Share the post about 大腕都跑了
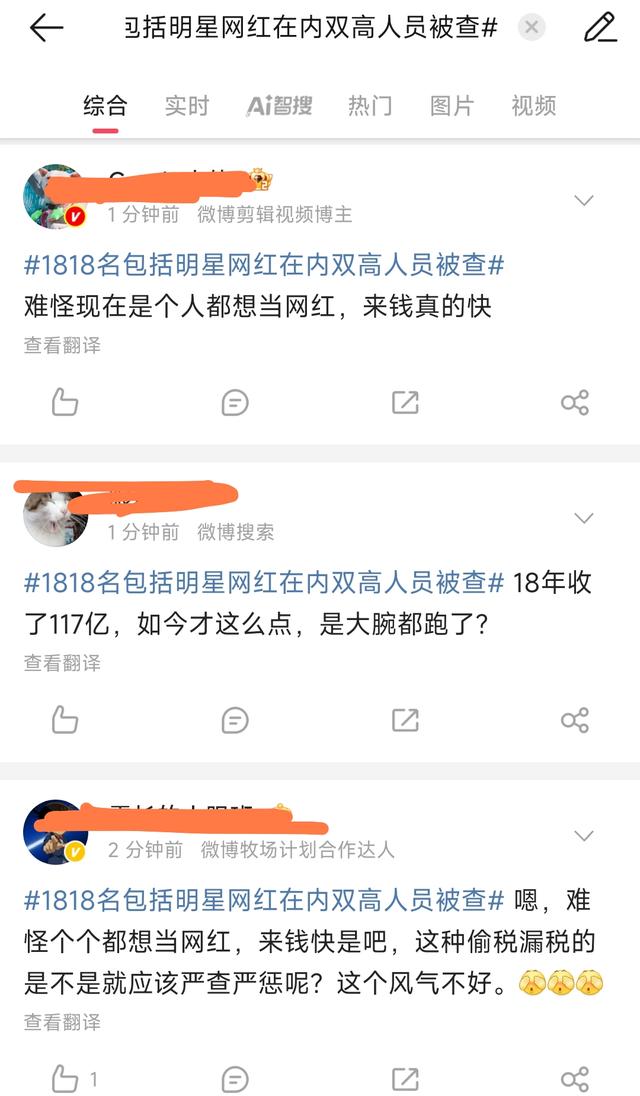Image resolution: width=640 pixels, height=1096 pixels. click(575, 720)
